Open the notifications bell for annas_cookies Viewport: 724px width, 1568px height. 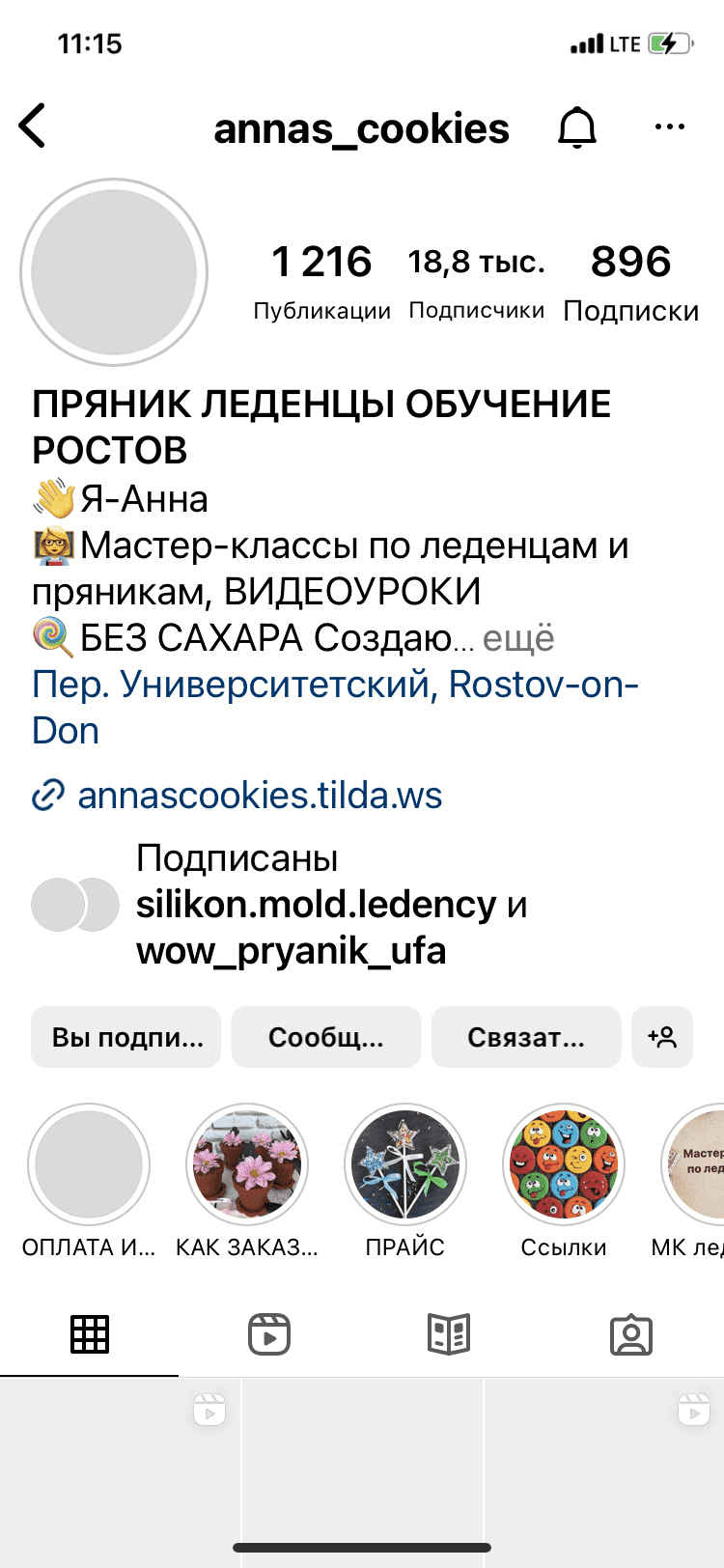click(577, 127)
